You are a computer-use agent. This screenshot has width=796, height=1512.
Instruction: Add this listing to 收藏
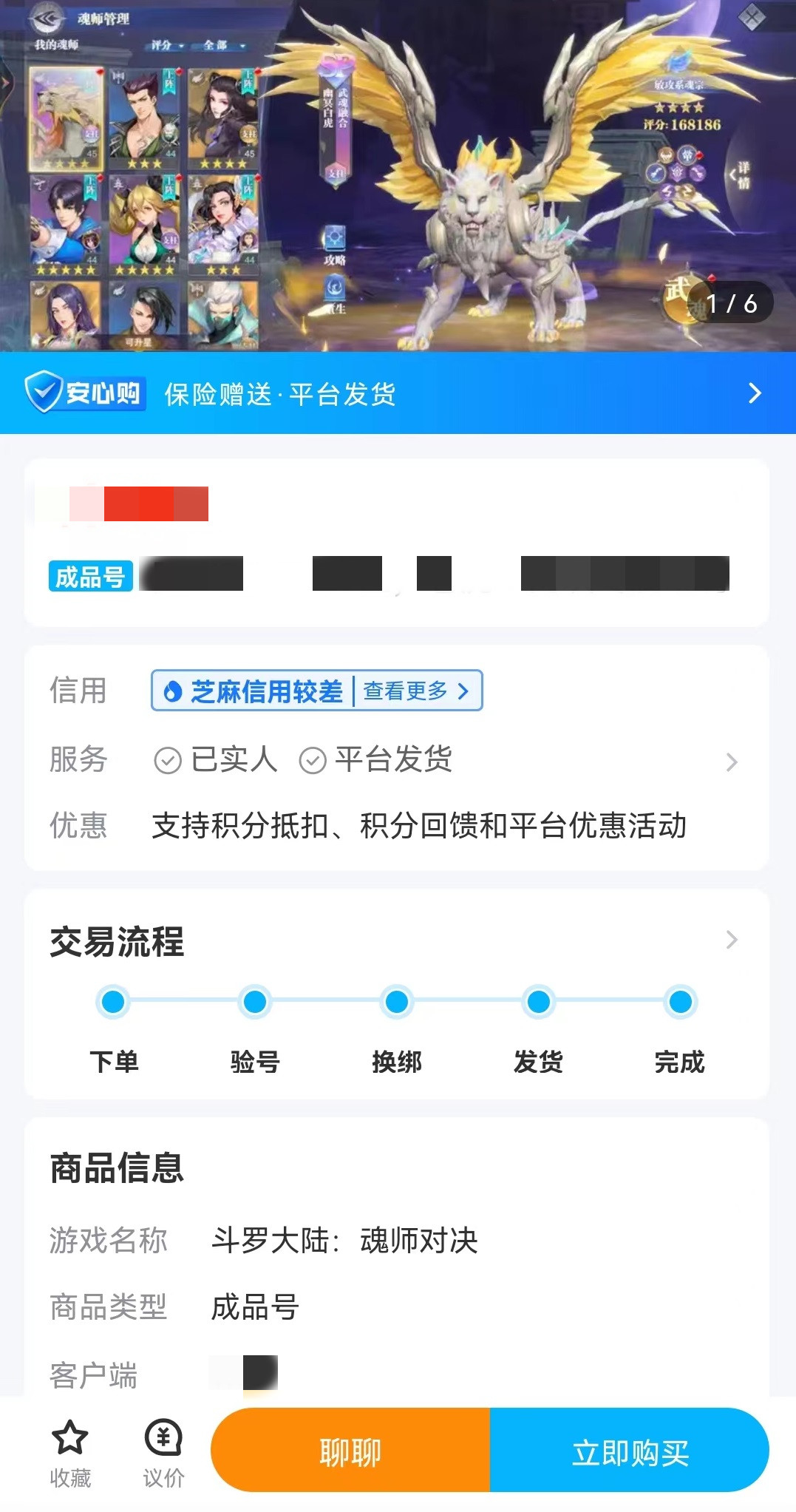click(70, 1452)
